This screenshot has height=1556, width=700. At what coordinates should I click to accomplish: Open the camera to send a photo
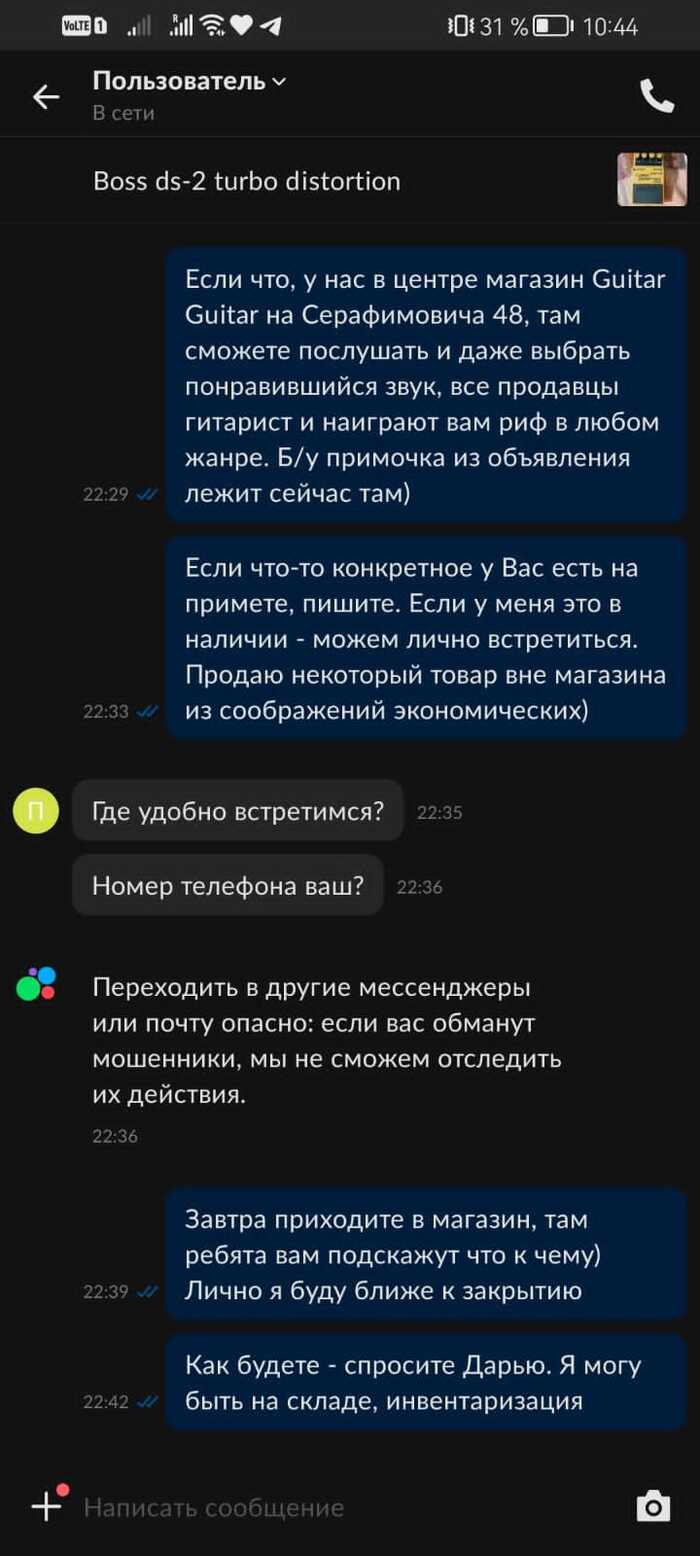click(x=653, y=1506)
